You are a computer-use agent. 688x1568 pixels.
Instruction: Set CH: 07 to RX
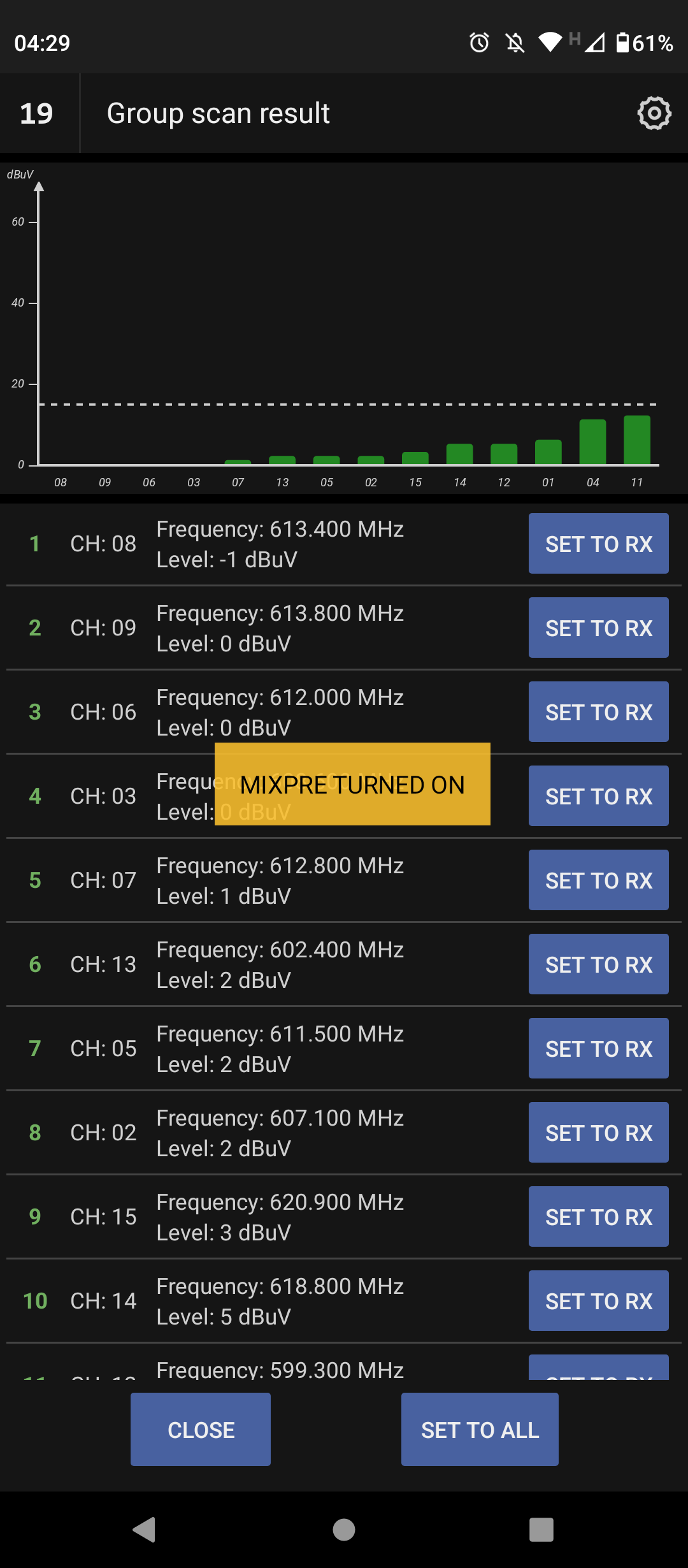(598, 880)
